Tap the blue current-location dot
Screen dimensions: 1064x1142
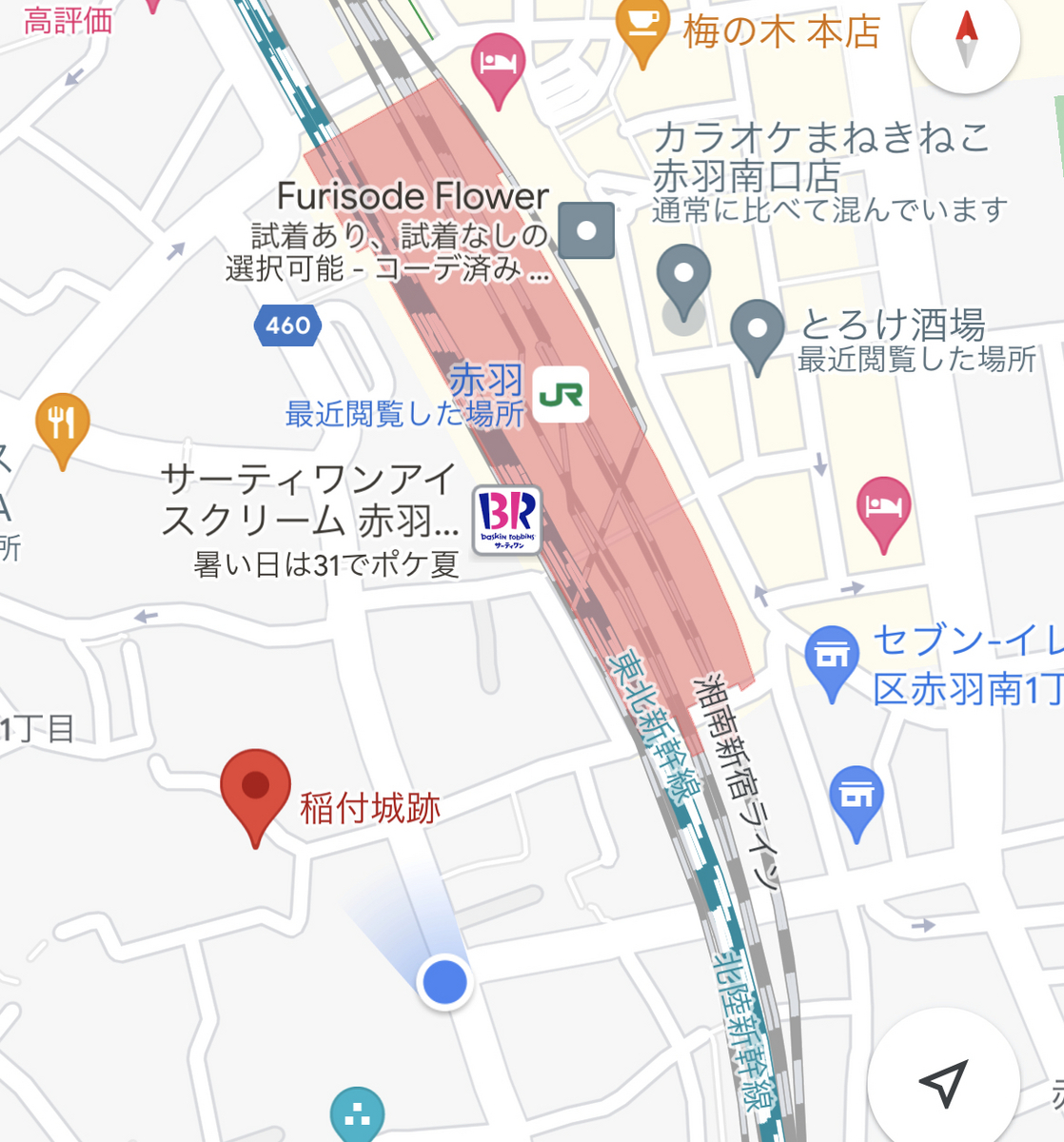(x=444, y=981)
